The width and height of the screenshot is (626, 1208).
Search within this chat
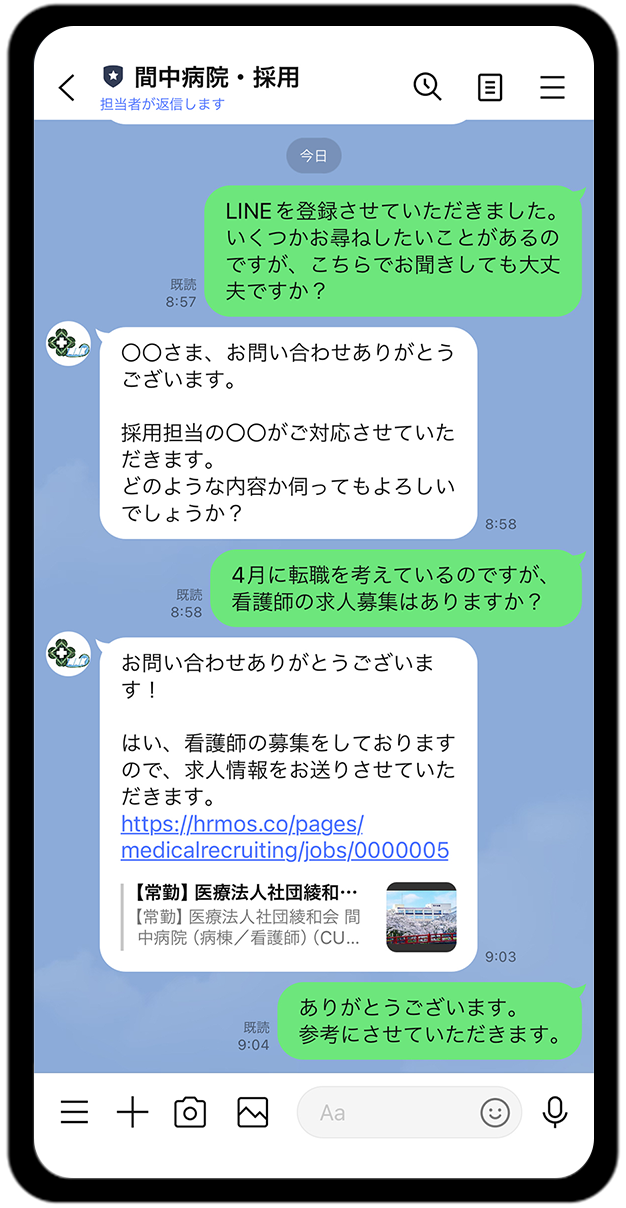tap(427, 87)
